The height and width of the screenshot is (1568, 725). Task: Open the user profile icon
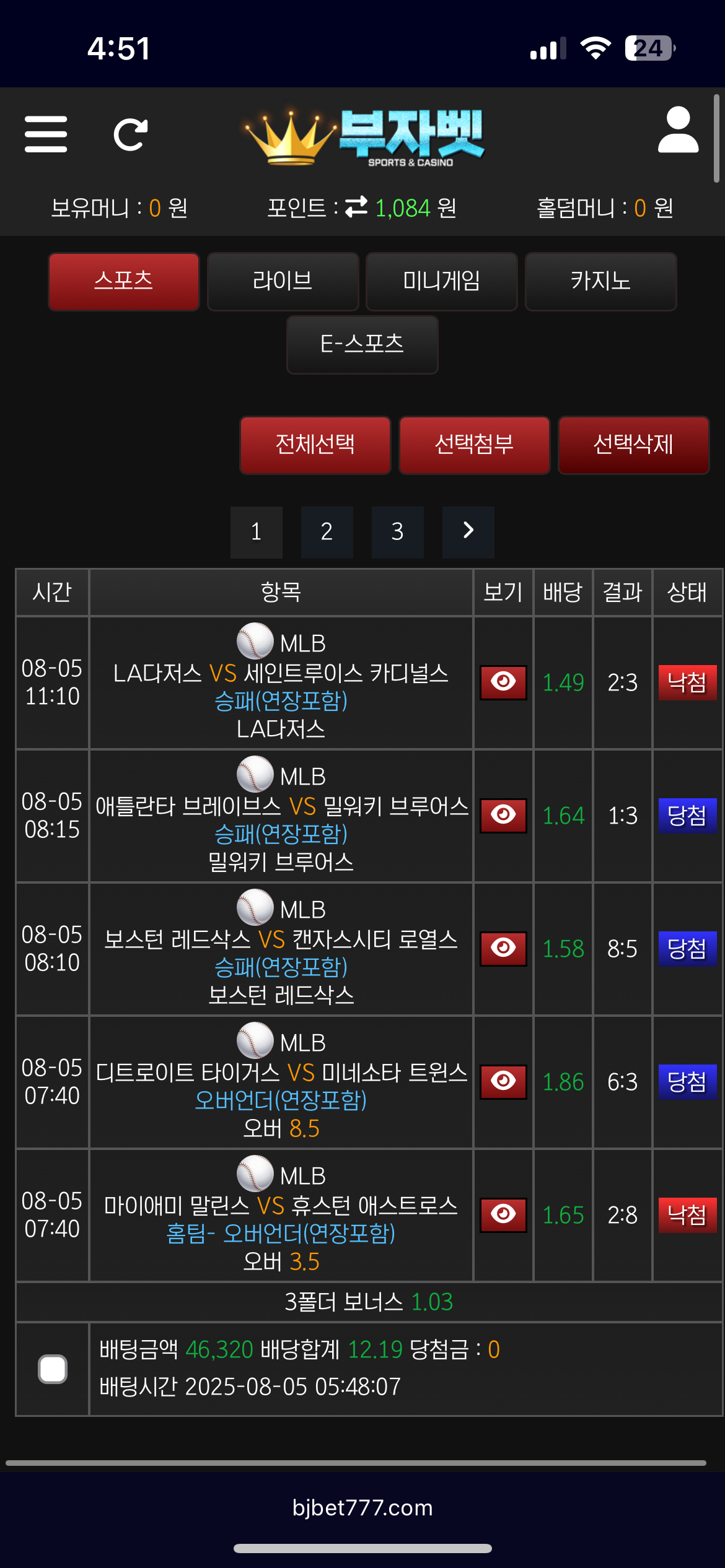678,129
